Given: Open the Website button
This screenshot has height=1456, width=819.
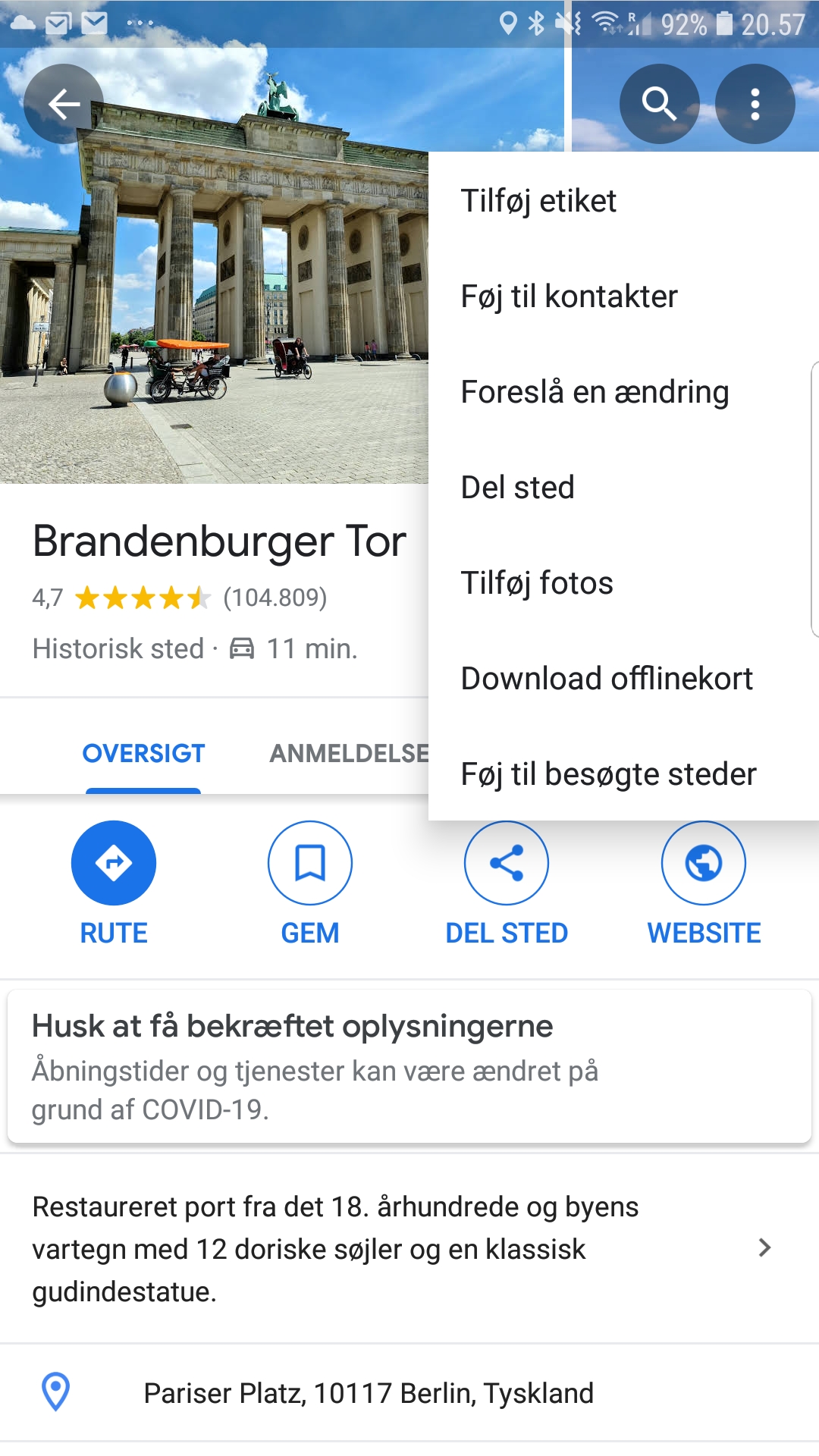Looking at the screenshot, I should click(704, 863).
